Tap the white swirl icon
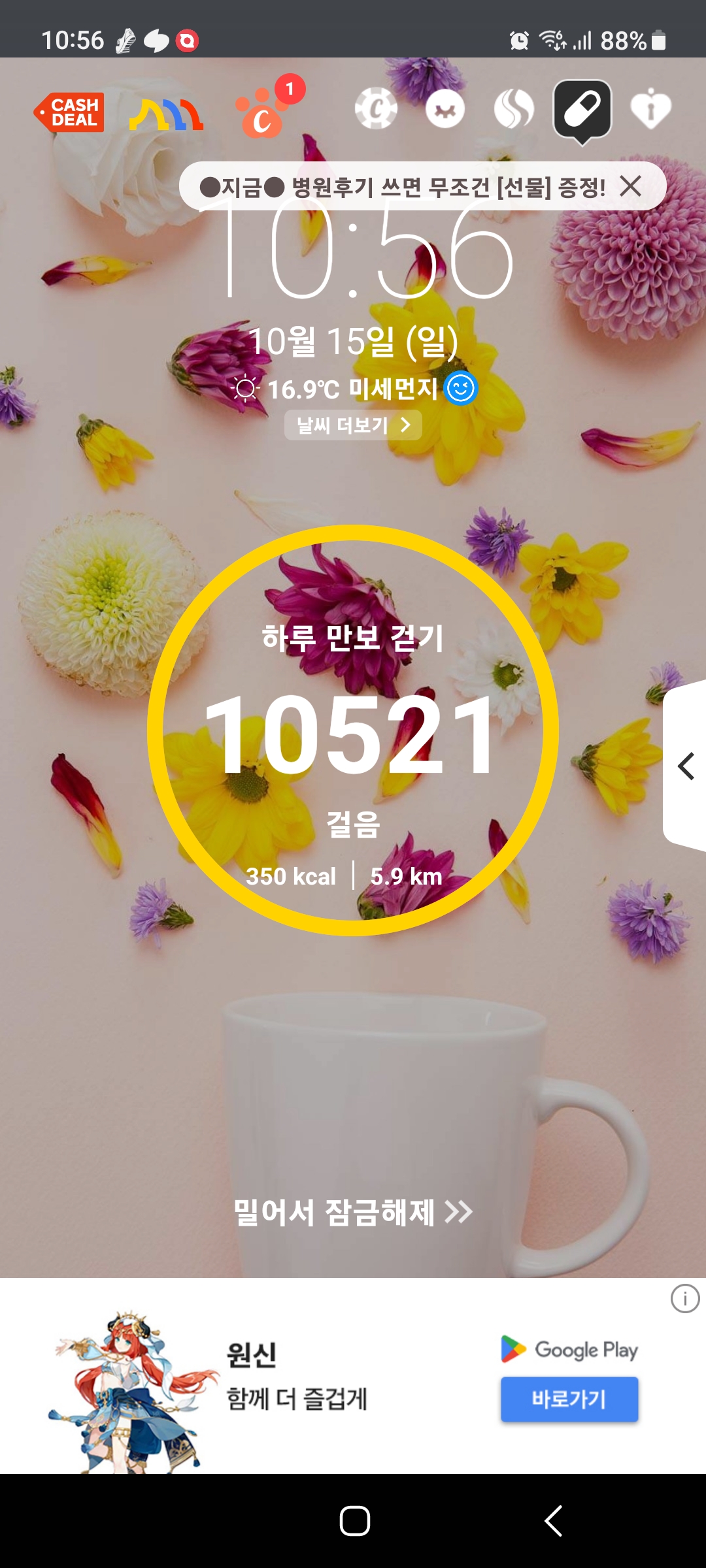 (x=514, y=108)
